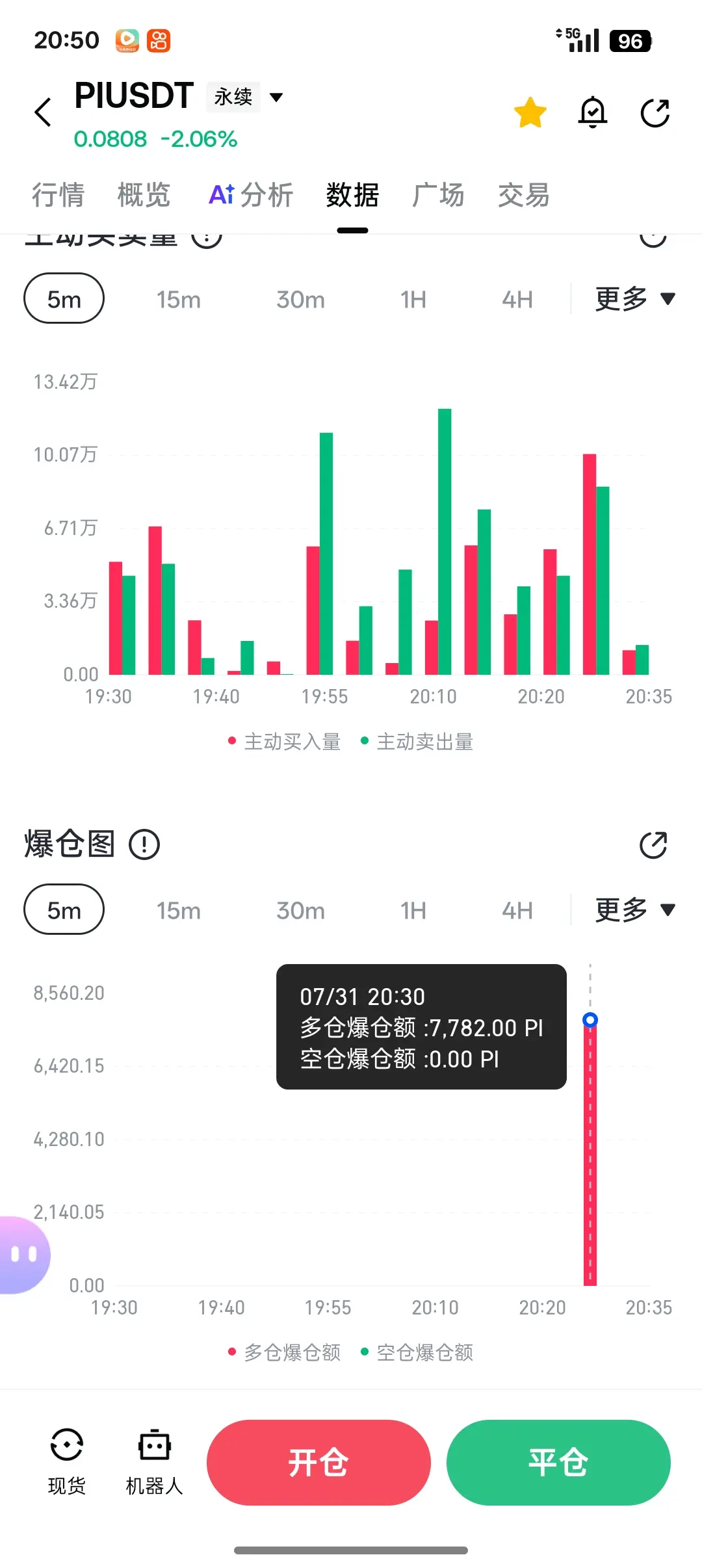This screenshot has width=702, height=1568.
Task: Open the AI 分析 tab
Action: tap(251, 195)
